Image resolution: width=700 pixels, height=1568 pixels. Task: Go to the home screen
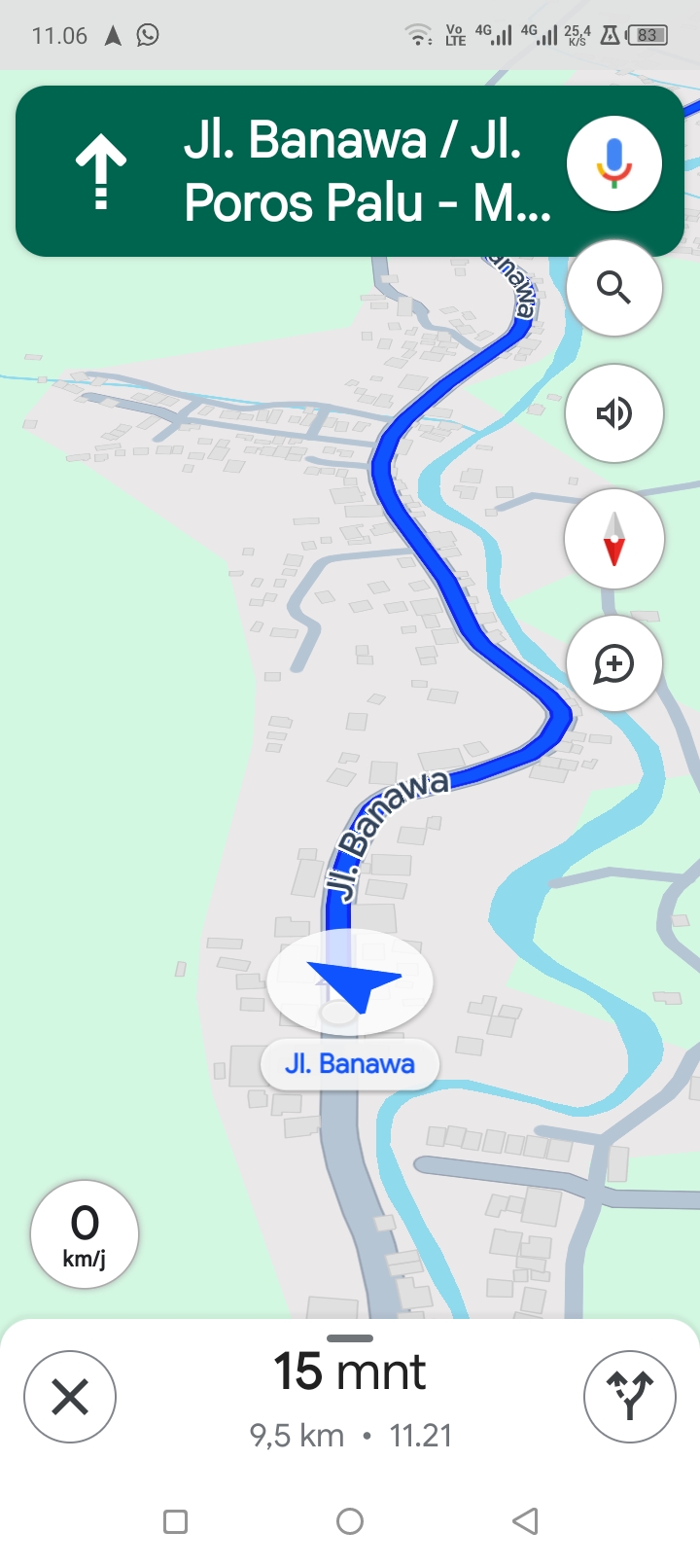coord(350,1521)
